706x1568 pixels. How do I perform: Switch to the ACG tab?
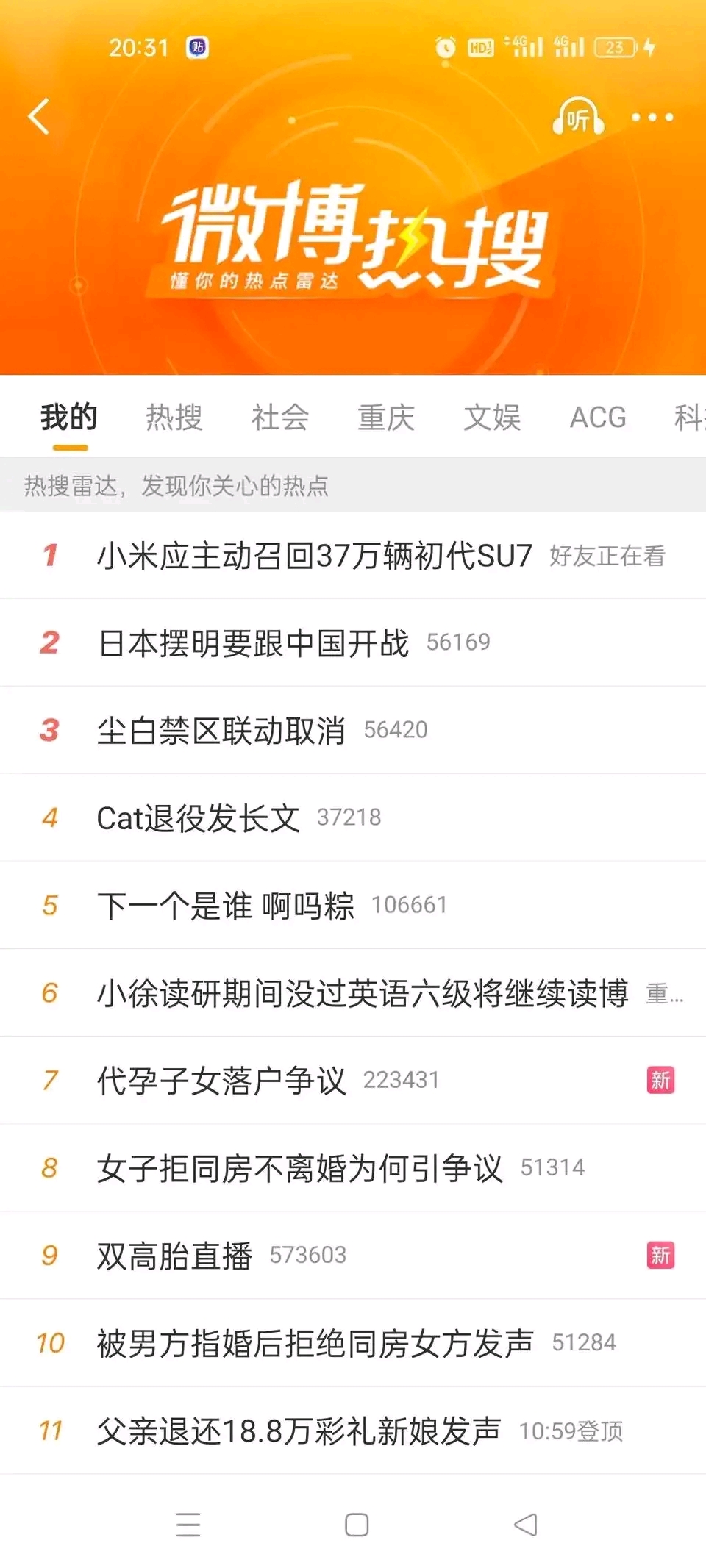[x=598, y=417]
